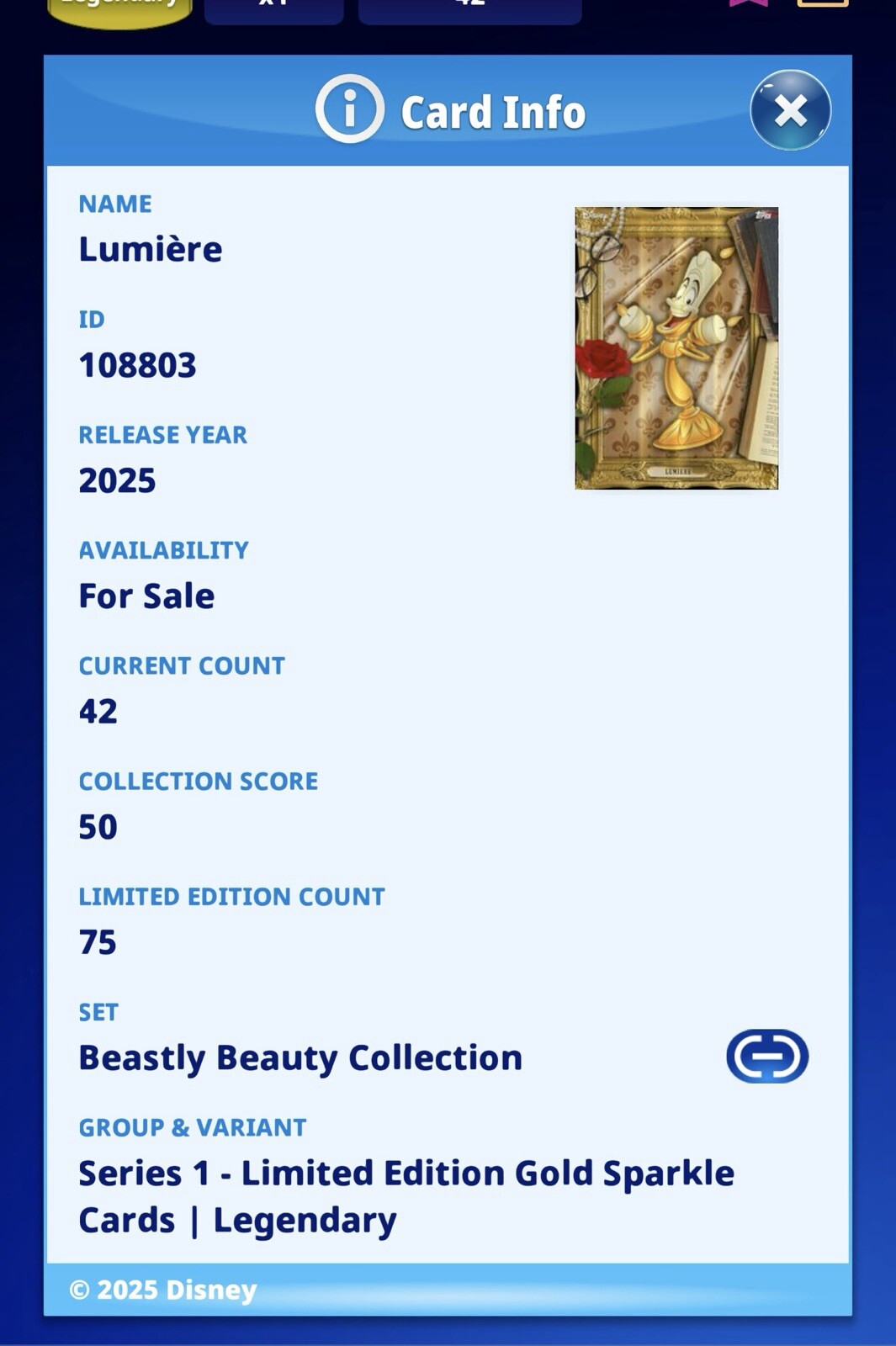Open the Beastly Beauty Collection set link
Viewport: 896px width, 1346px height.
tap(766, 1056)
